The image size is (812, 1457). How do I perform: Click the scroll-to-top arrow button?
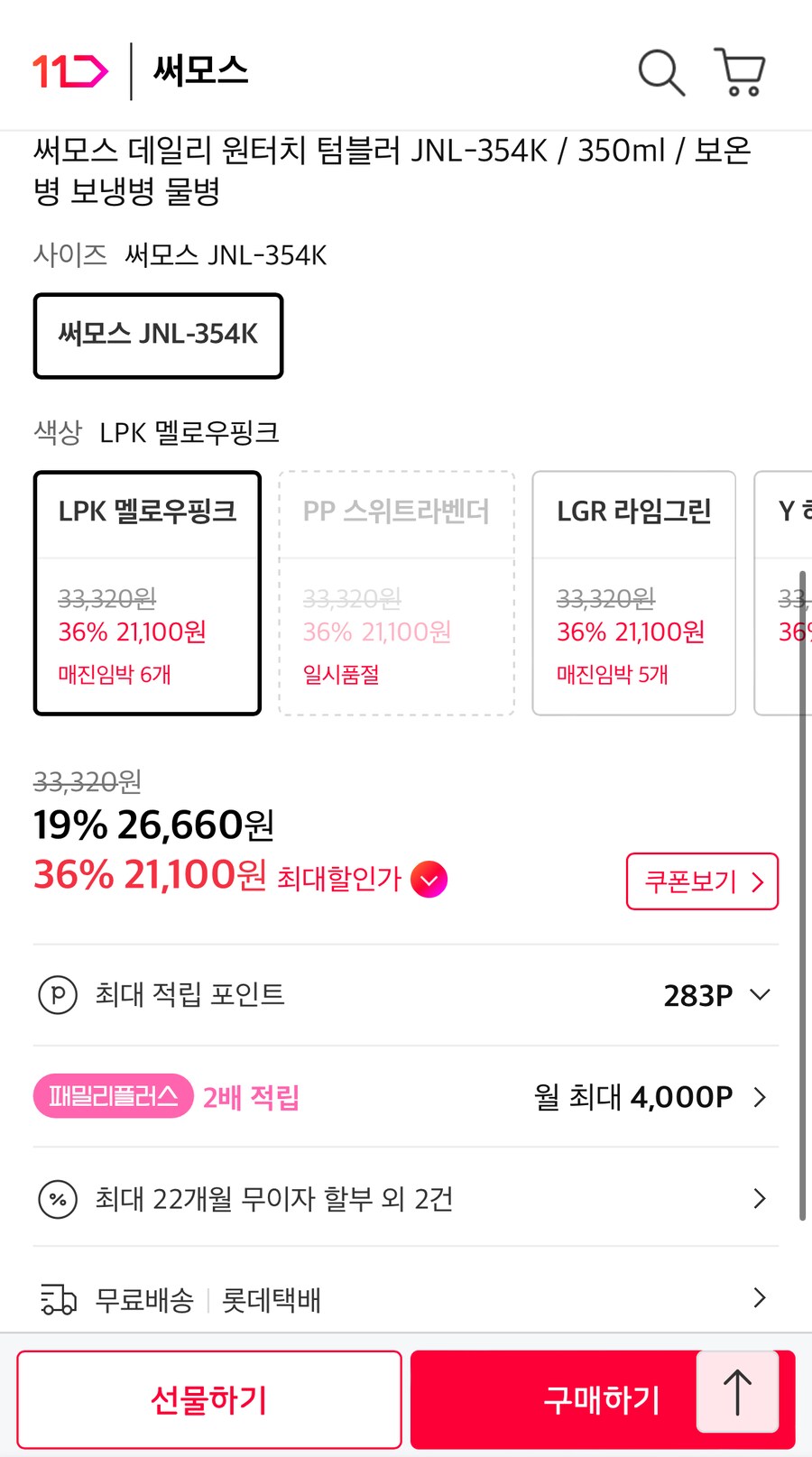736,1392
